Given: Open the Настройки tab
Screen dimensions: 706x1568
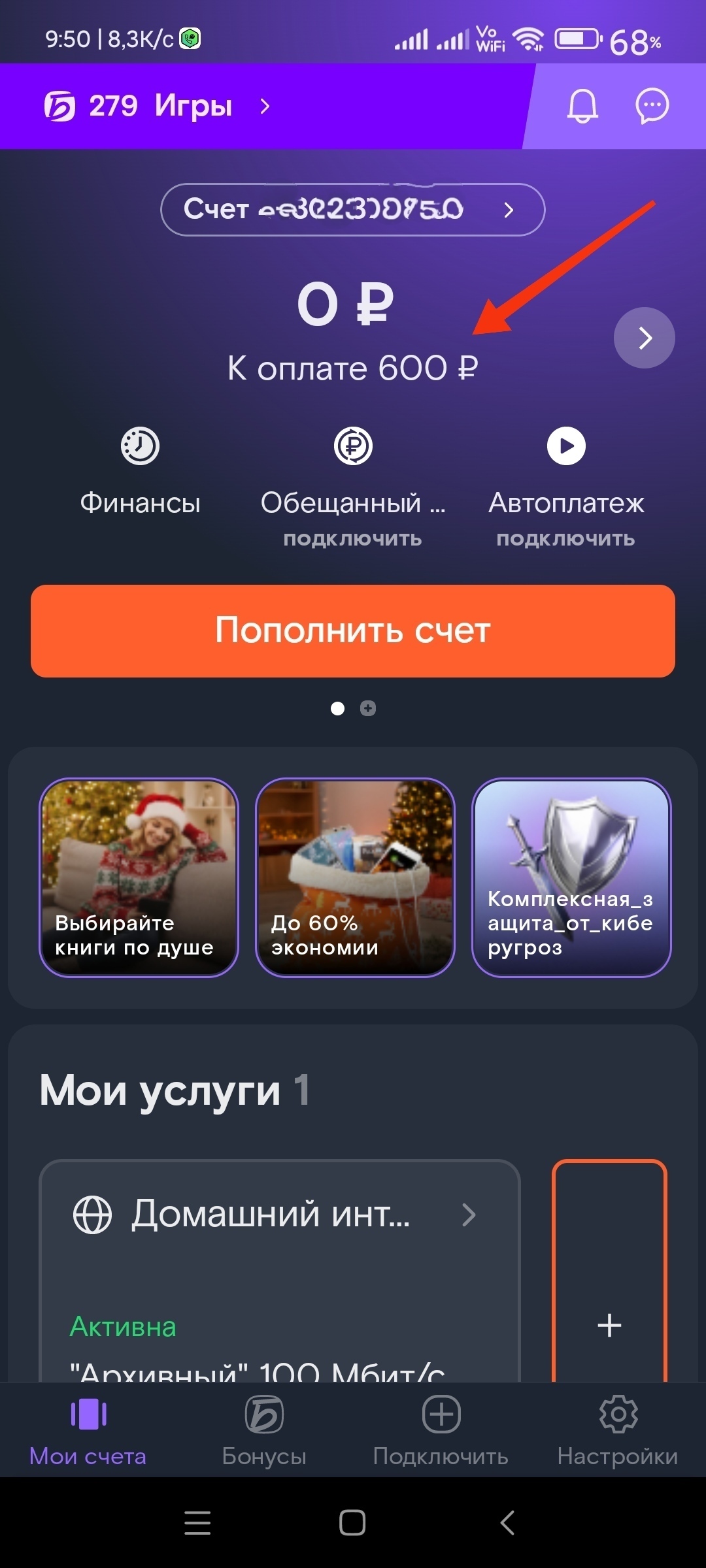Looking at the screenshot, I should [x=617, y=1431].
